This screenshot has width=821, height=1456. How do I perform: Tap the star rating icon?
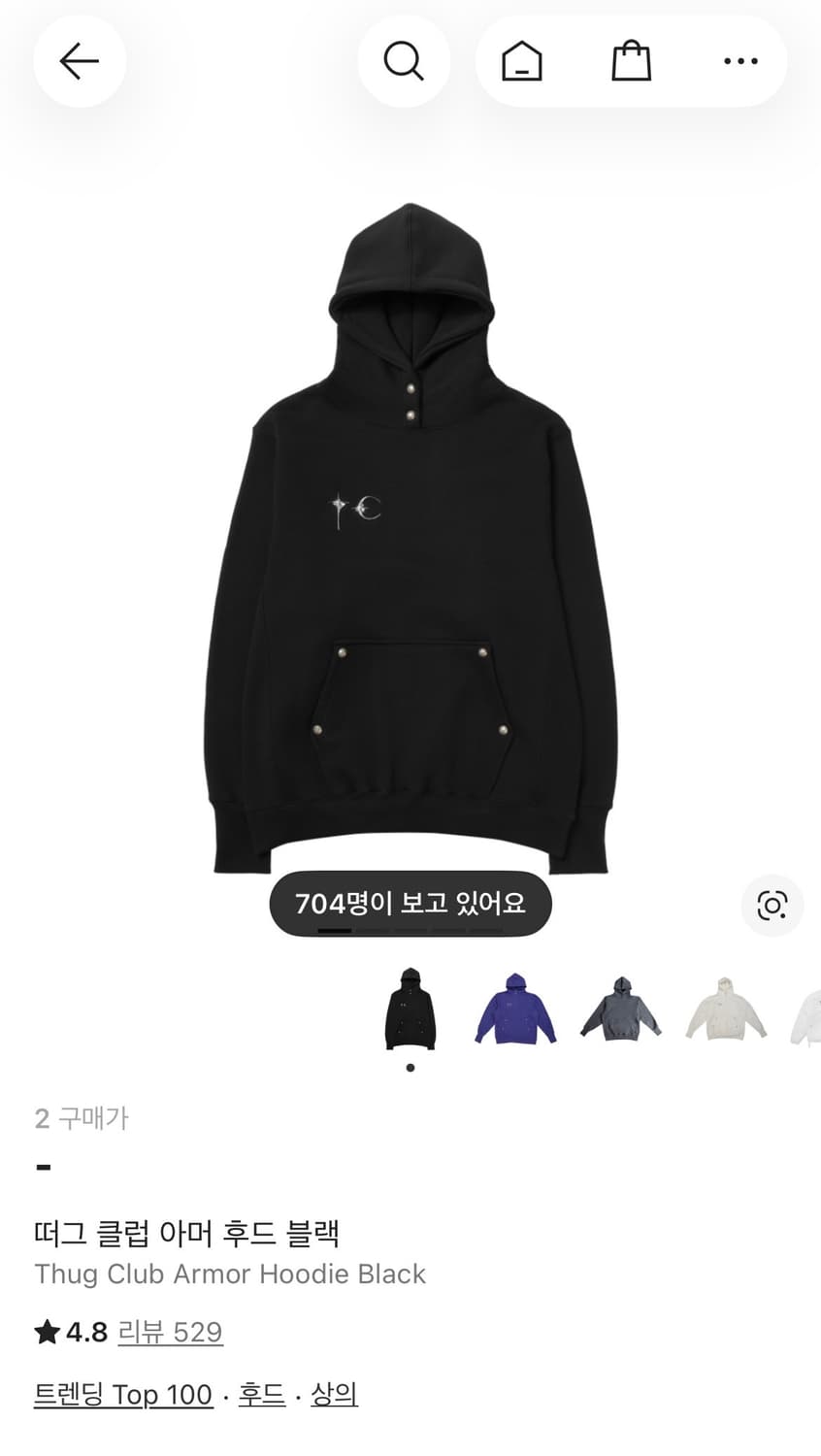pyautogui.click(x=47, y=1332)
